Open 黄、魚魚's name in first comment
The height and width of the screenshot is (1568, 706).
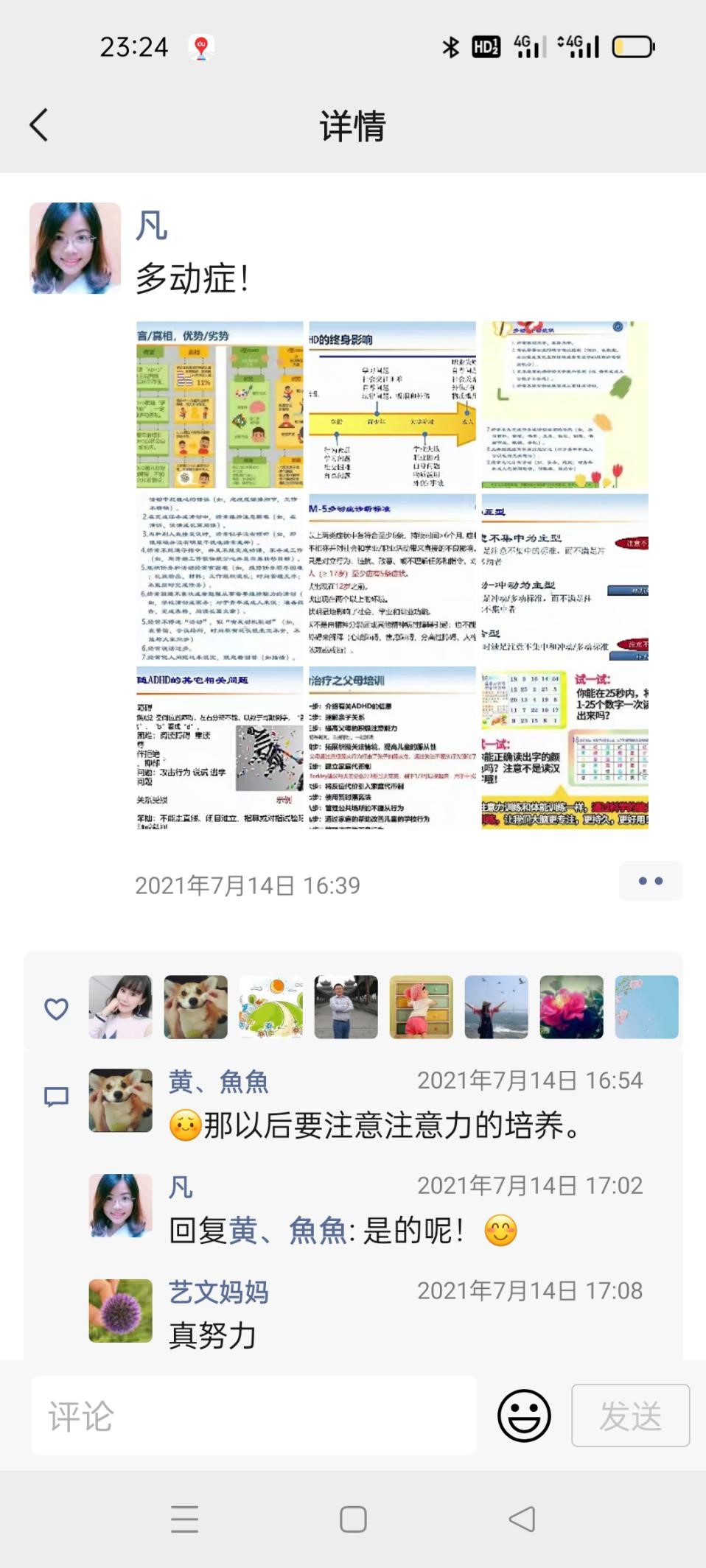(x=219, y=1081)
